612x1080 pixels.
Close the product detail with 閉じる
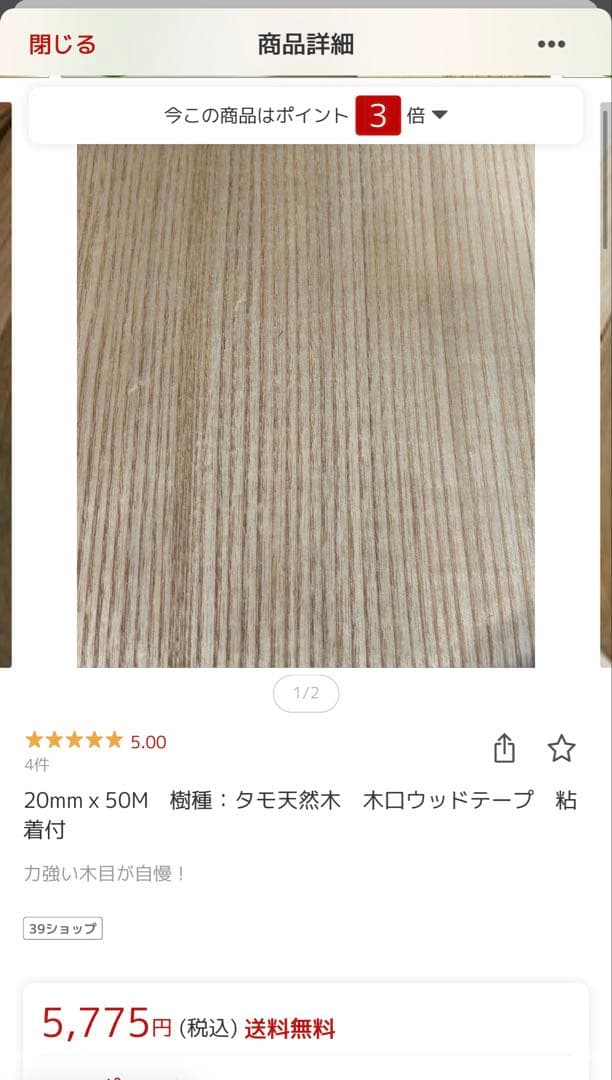(62, 44)
